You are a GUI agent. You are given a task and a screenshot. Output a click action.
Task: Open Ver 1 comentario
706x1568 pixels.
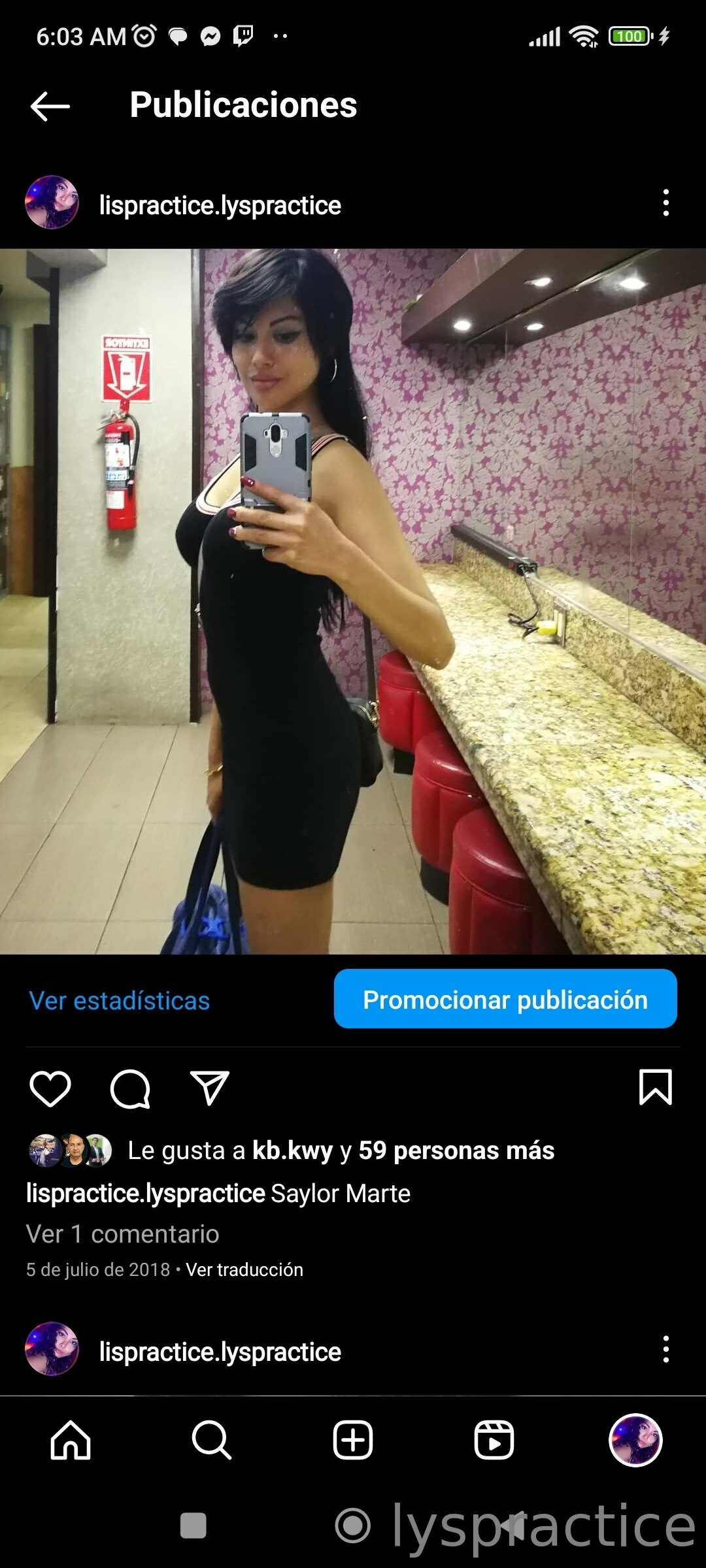tap(122, 1234)
